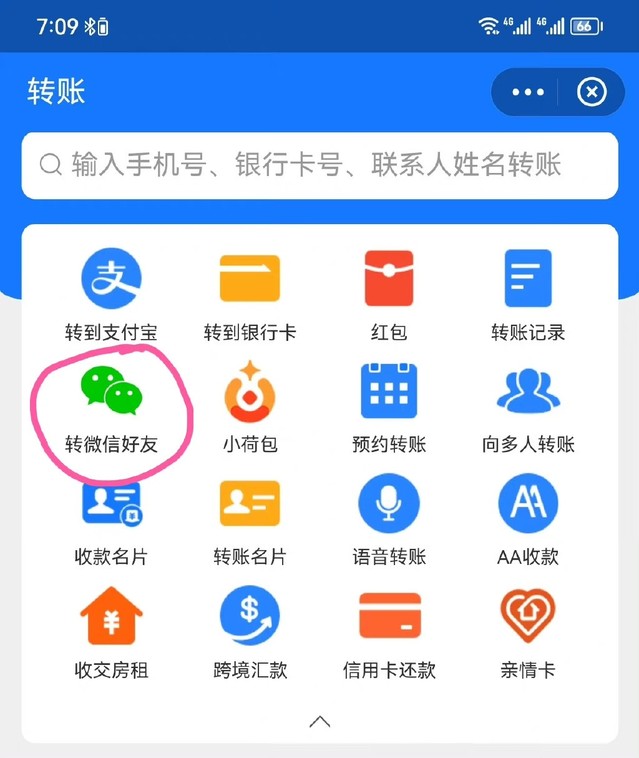
Task: Open 信用卡还款 credit card repayment
Action: 389,633
